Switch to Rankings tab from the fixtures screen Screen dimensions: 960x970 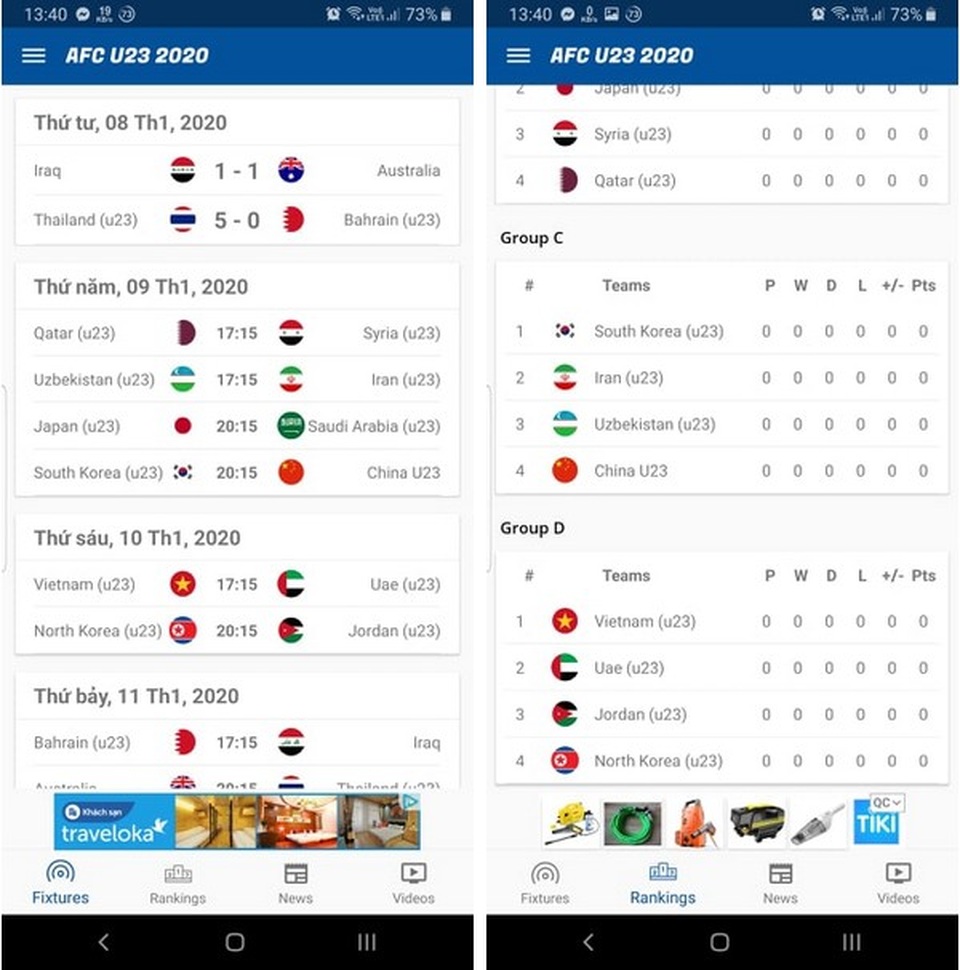point(177,884)
